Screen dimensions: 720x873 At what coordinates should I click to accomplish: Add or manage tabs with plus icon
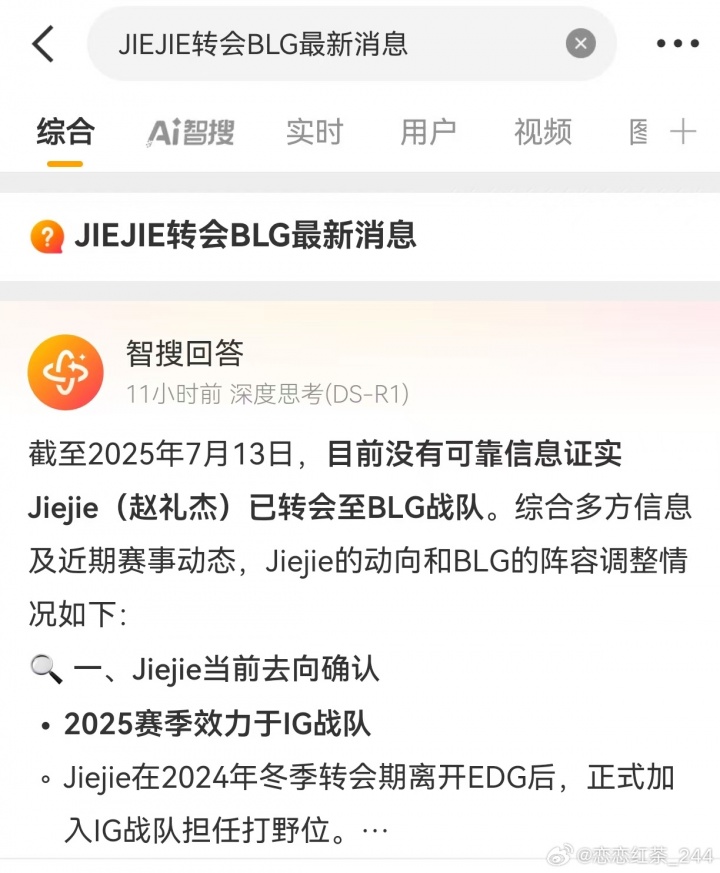point(683,132)
